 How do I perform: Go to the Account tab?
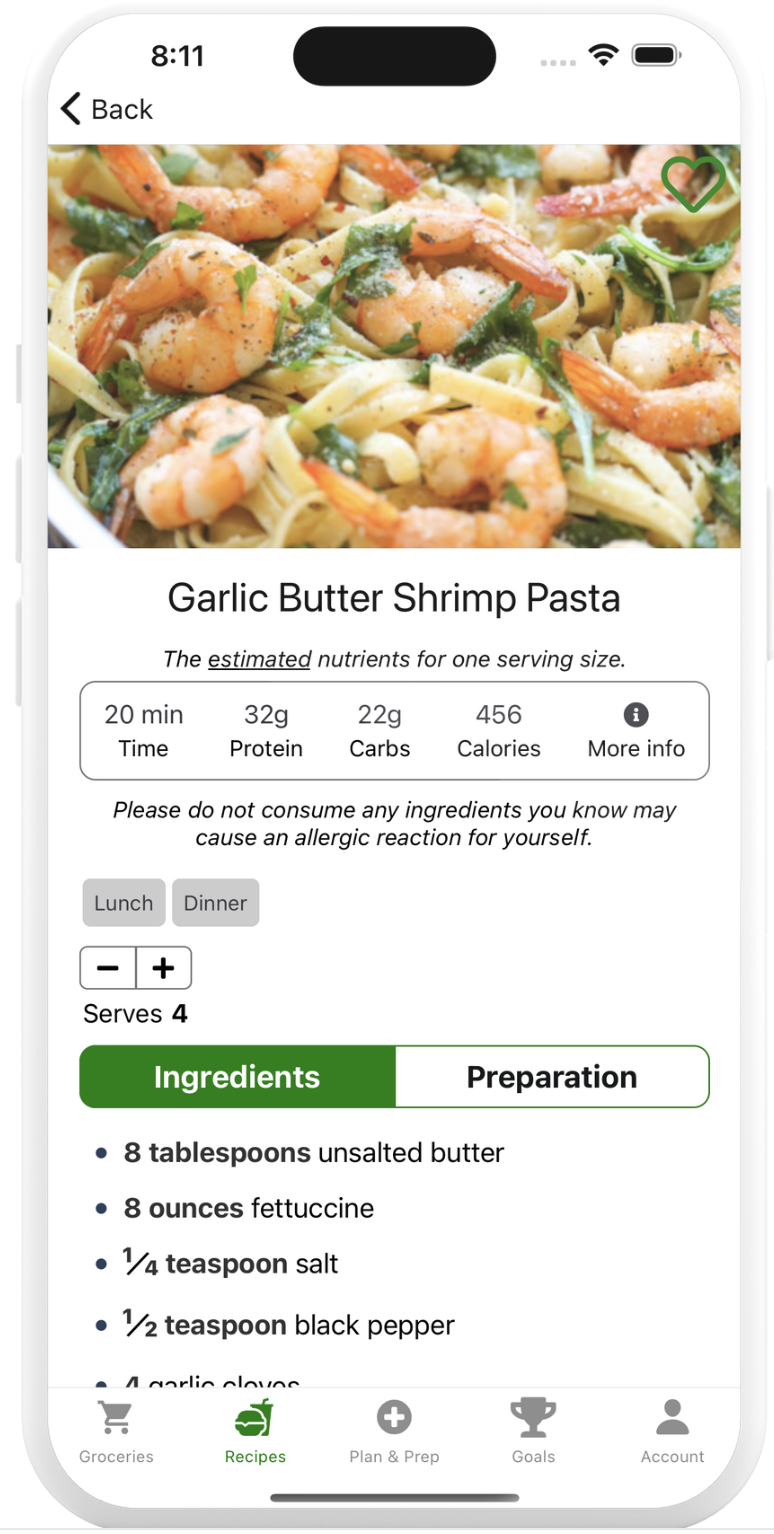pyautogui.click(x=672, y=1431)
